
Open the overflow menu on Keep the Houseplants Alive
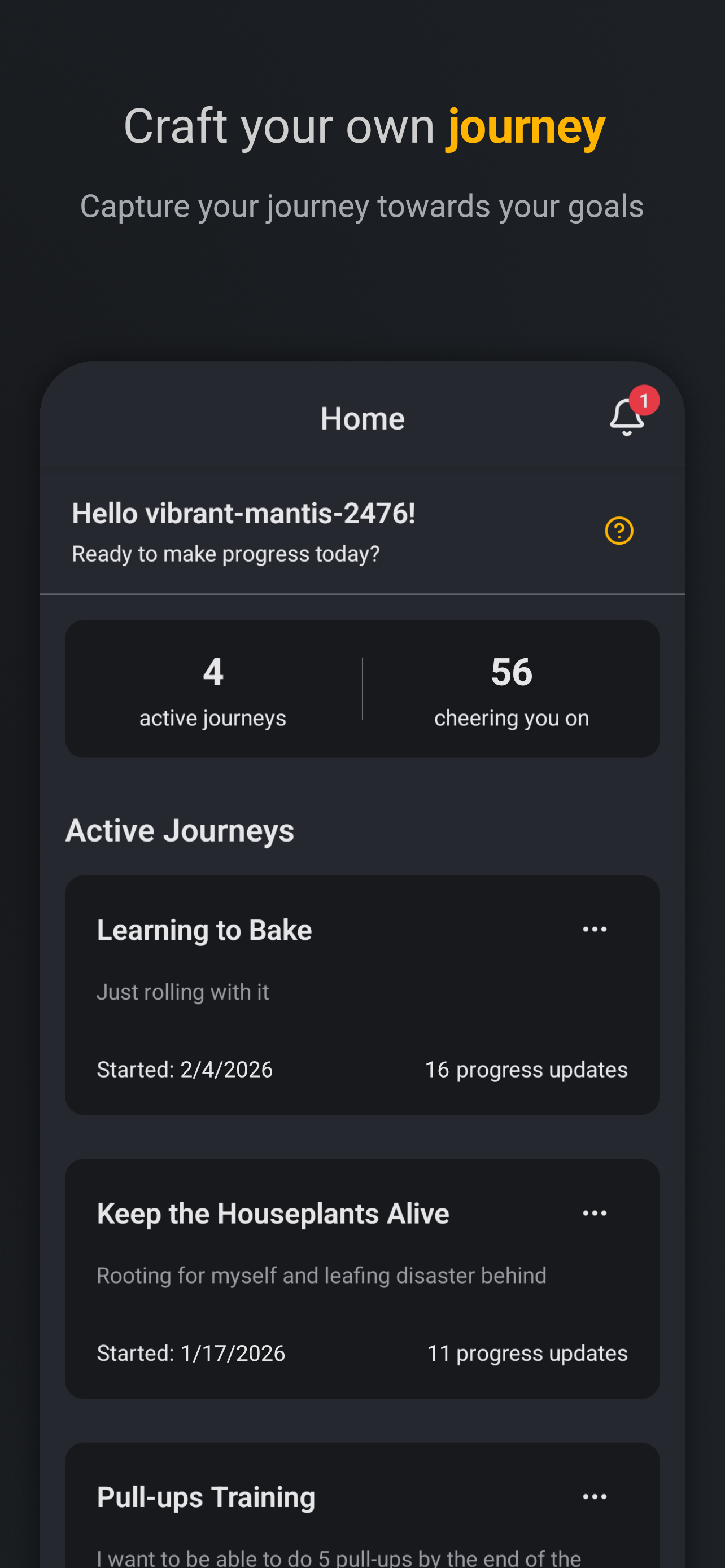pyautogui.click(x=595, y=1212)
